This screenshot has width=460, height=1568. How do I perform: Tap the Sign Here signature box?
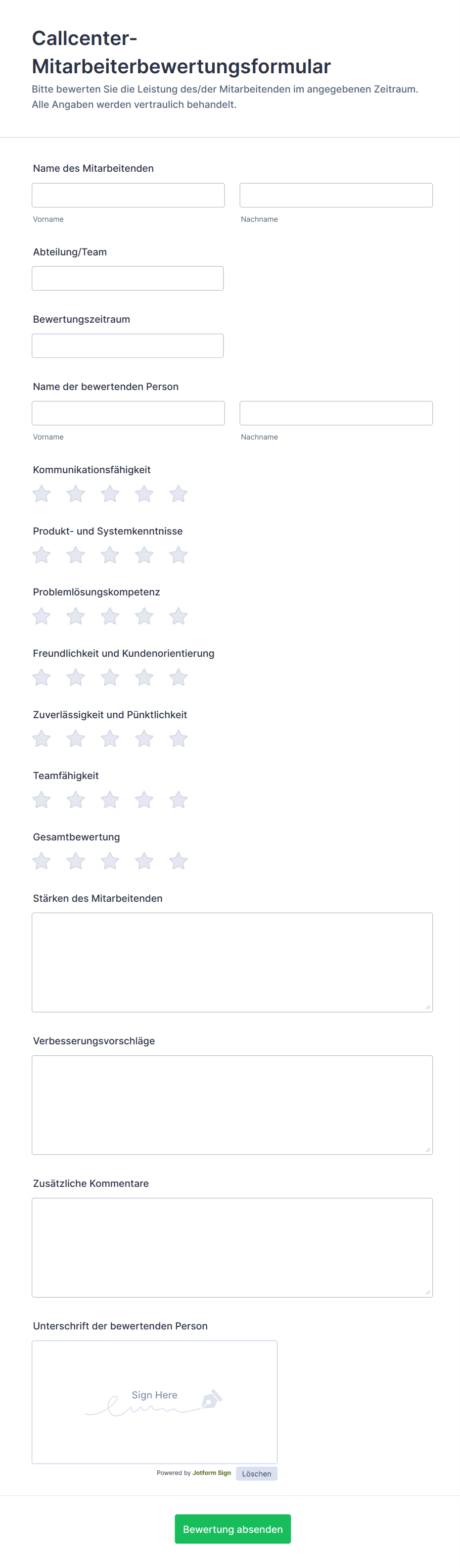click(154, 1402)
